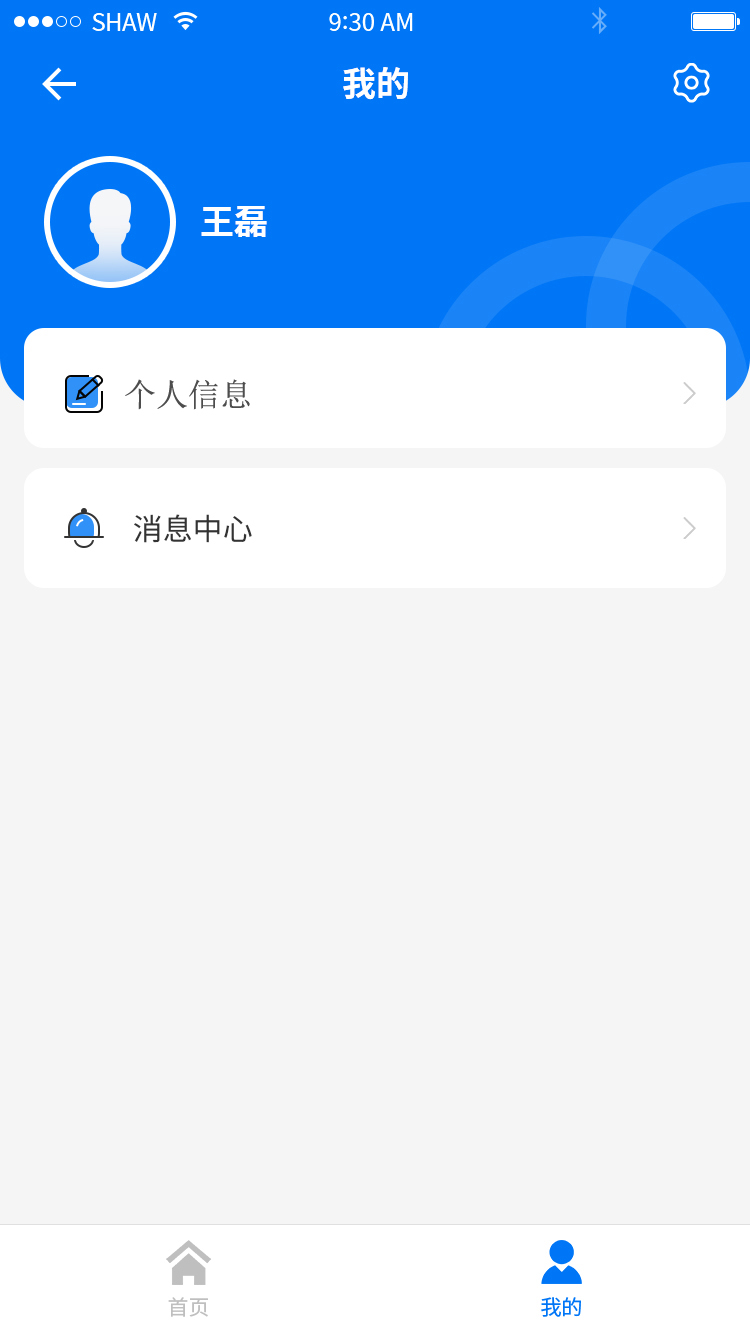Tap the 我的 person icon in bottom bar

pos(561,1263)
